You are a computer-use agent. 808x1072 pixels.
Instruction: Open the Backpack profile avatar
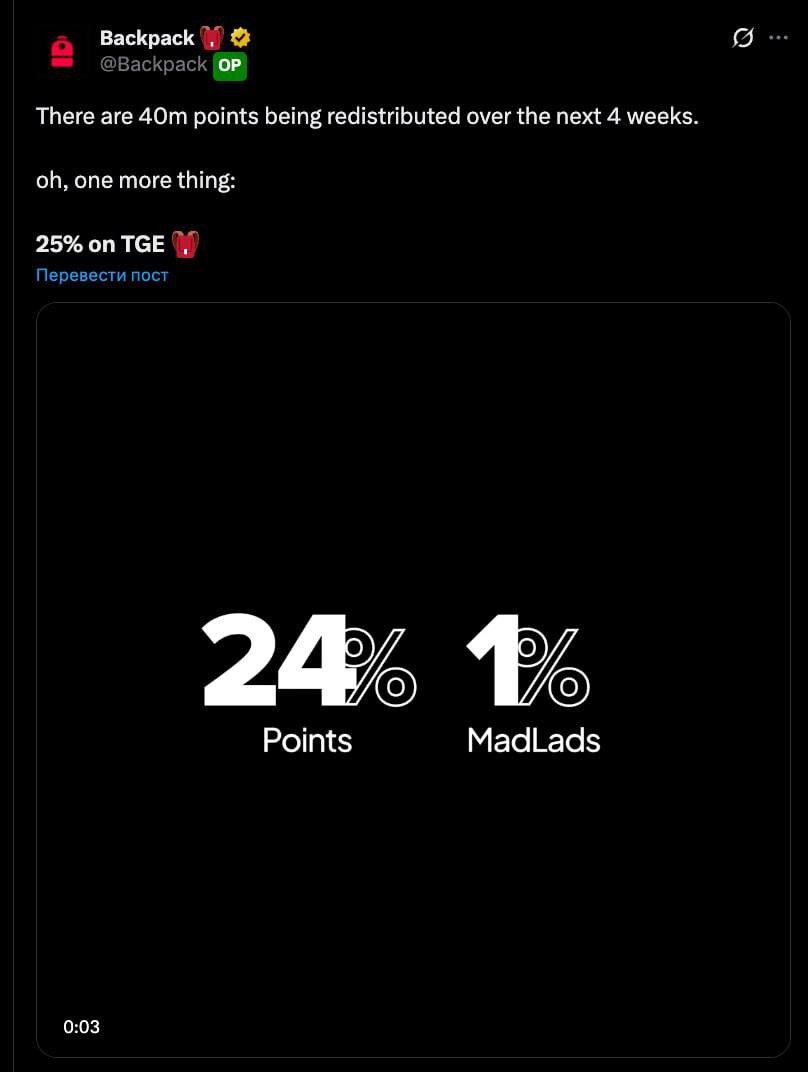click(62, 52)
